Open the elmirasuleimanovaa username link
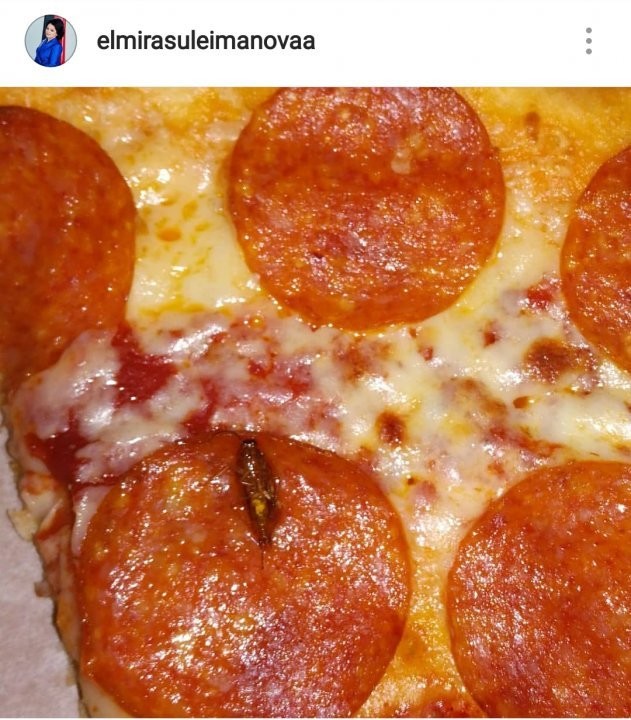The image size is (631, 720). 205,41
